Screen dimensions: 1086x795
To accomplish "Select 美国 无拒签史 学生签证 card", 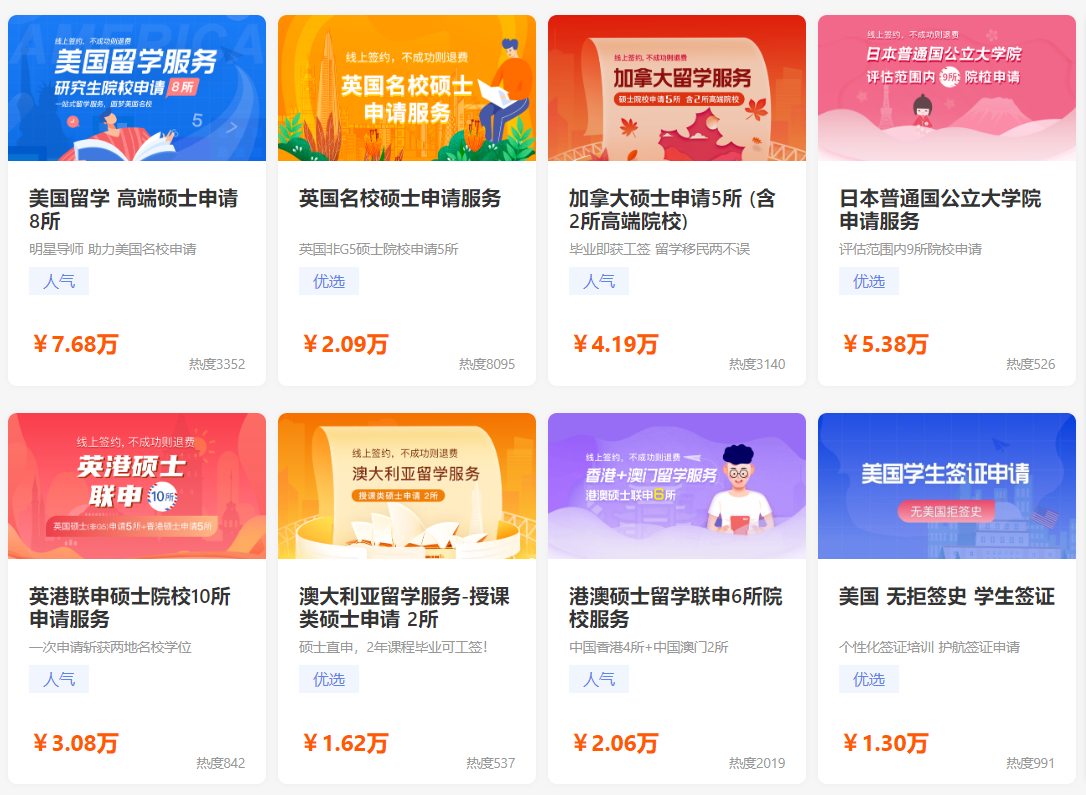I will click(x=946, y=597).
